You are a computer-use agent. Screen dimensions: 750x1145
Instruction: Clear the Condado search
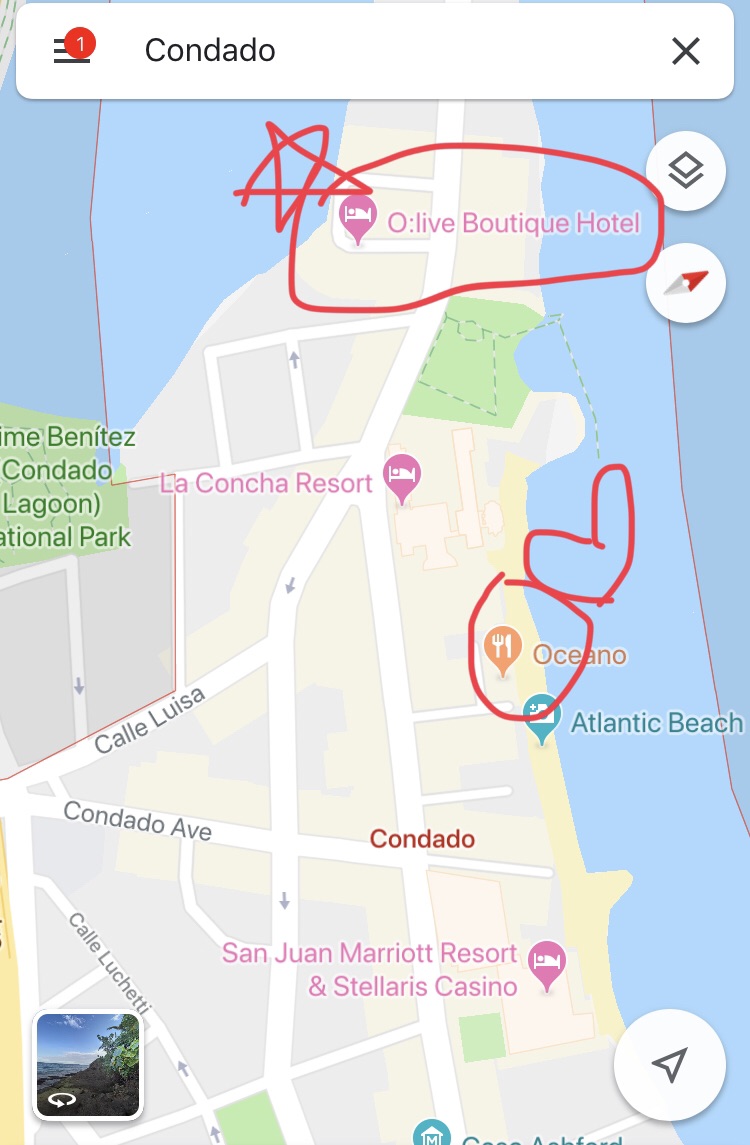(685, 51)
